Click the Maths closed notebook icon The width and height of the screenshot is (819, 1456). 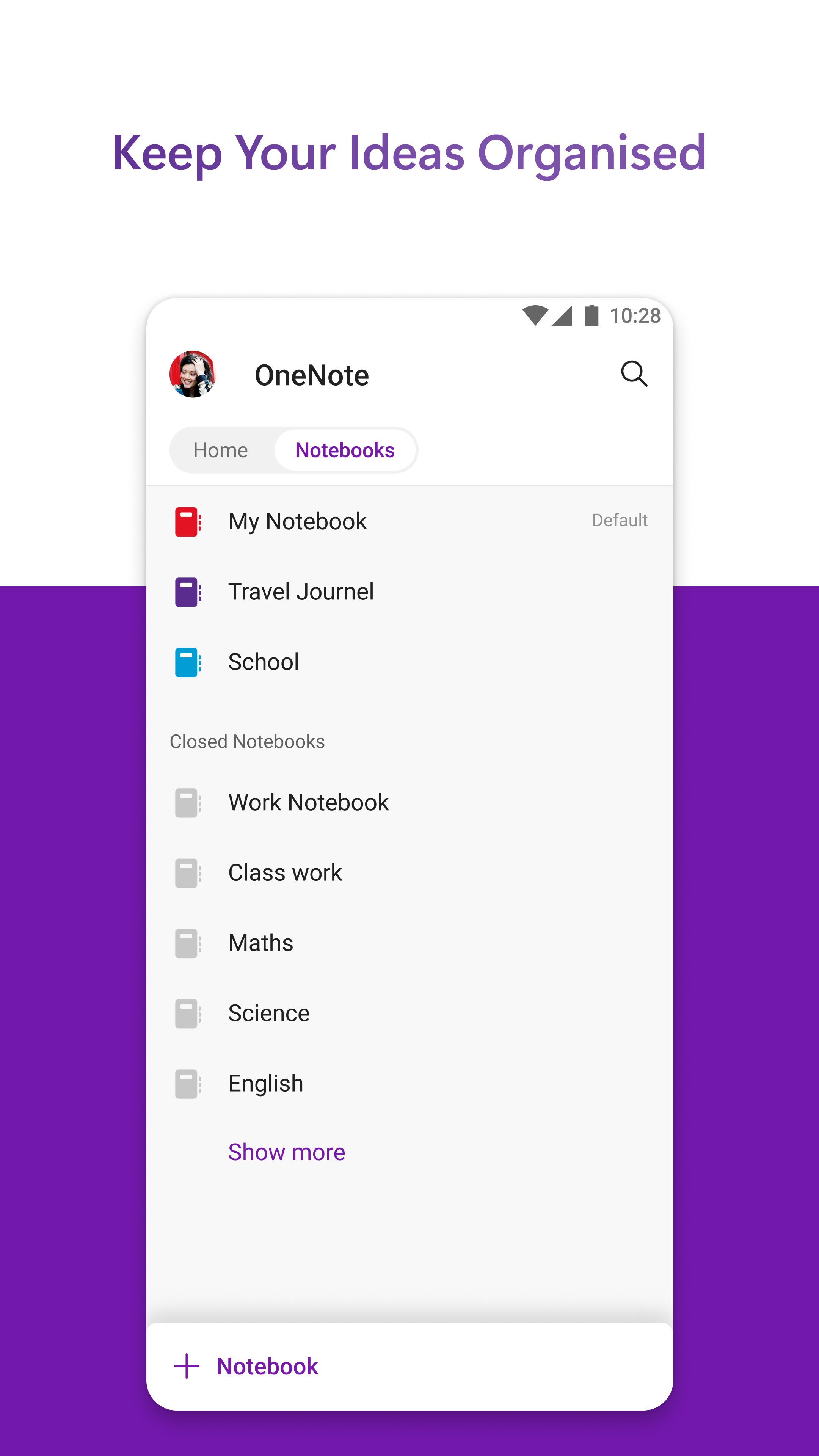pyautogui.click(x=188, y=942)
